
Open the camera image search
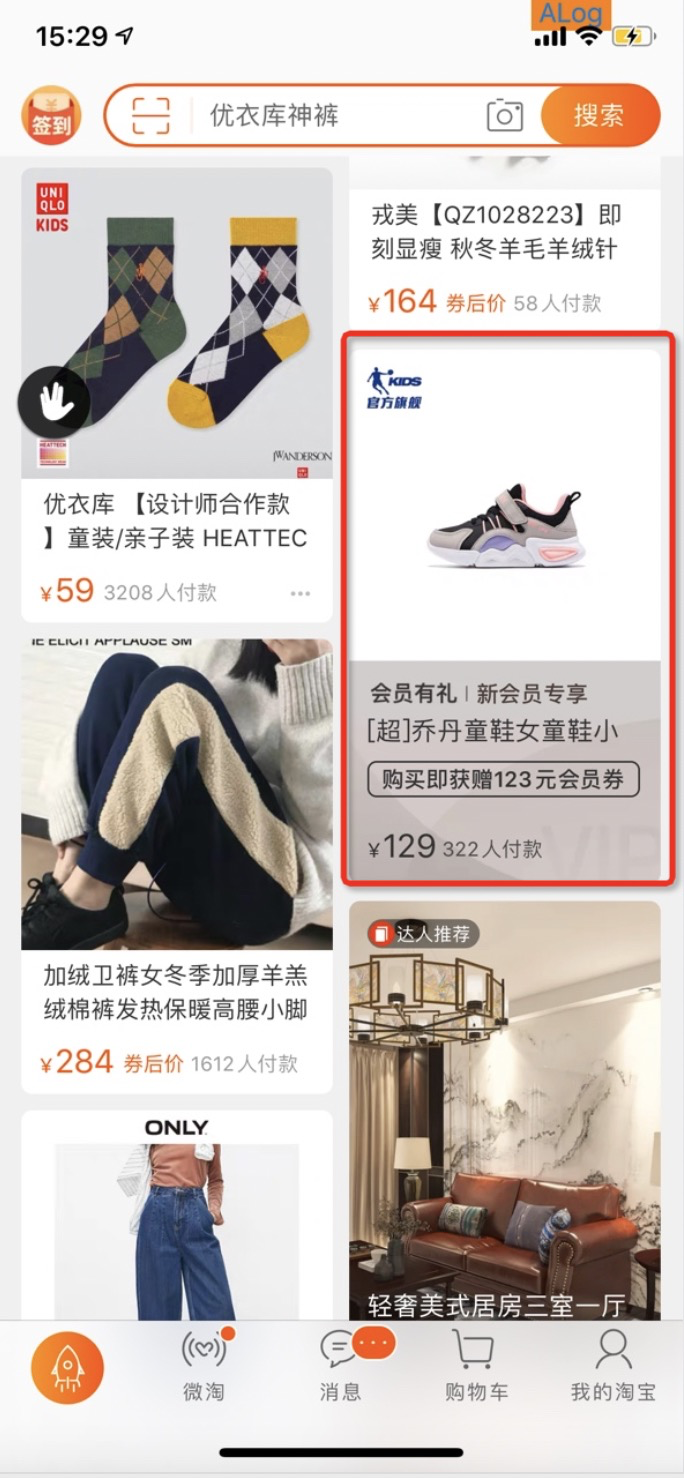tap(505, 116)
